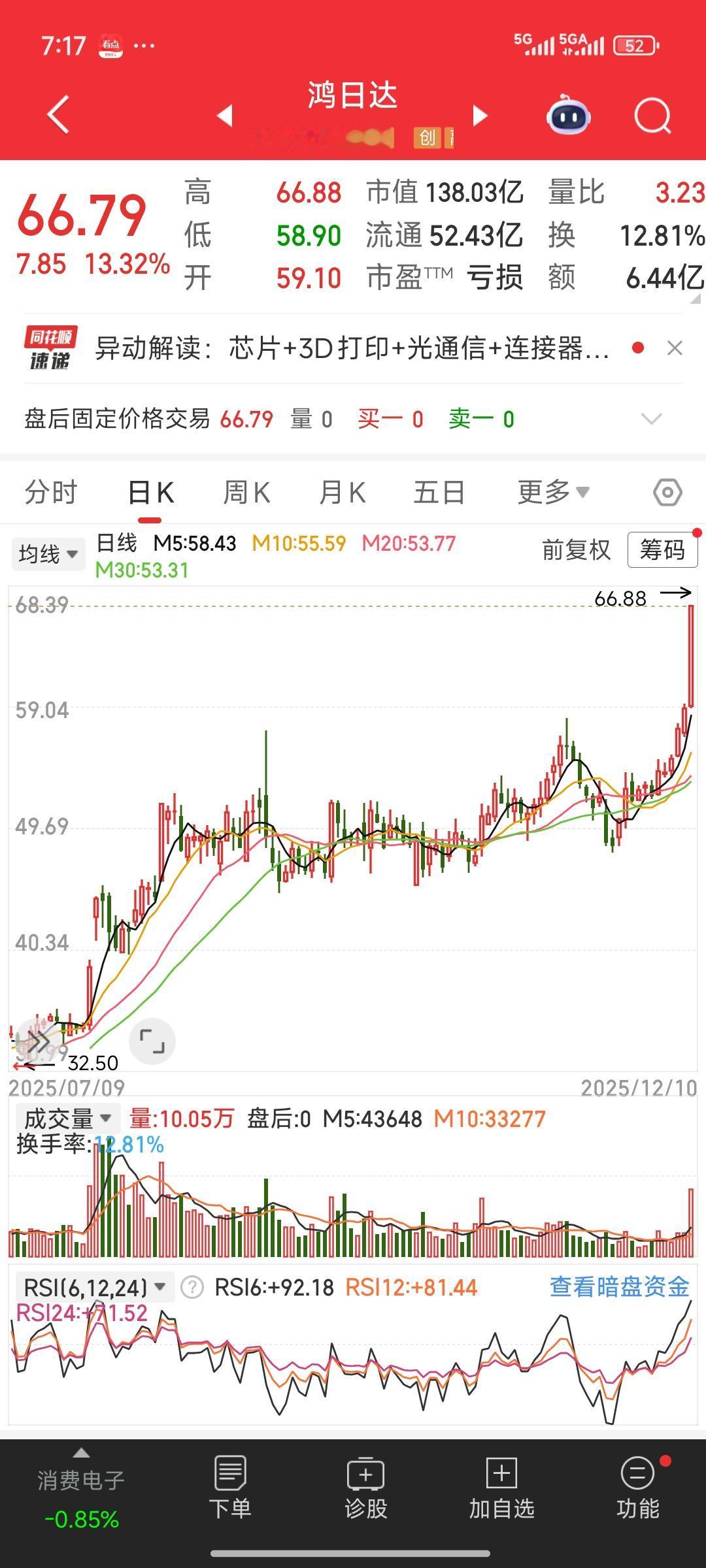Open the 均线 moving average dropdown
This screenshot has height=1568, width=706.
click(48, 553)
